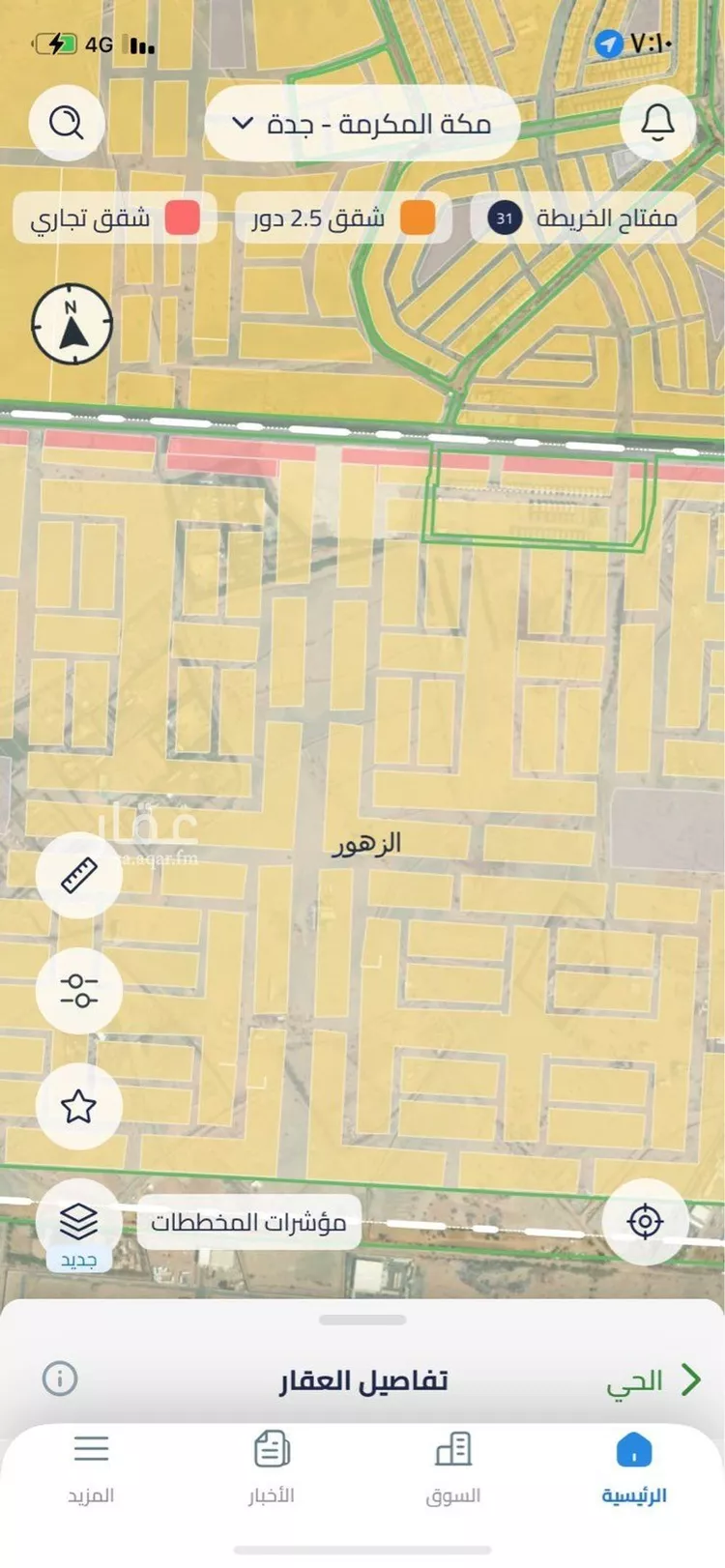
Task: Select the distance measuring ruler tool
Action: point(78,874)
